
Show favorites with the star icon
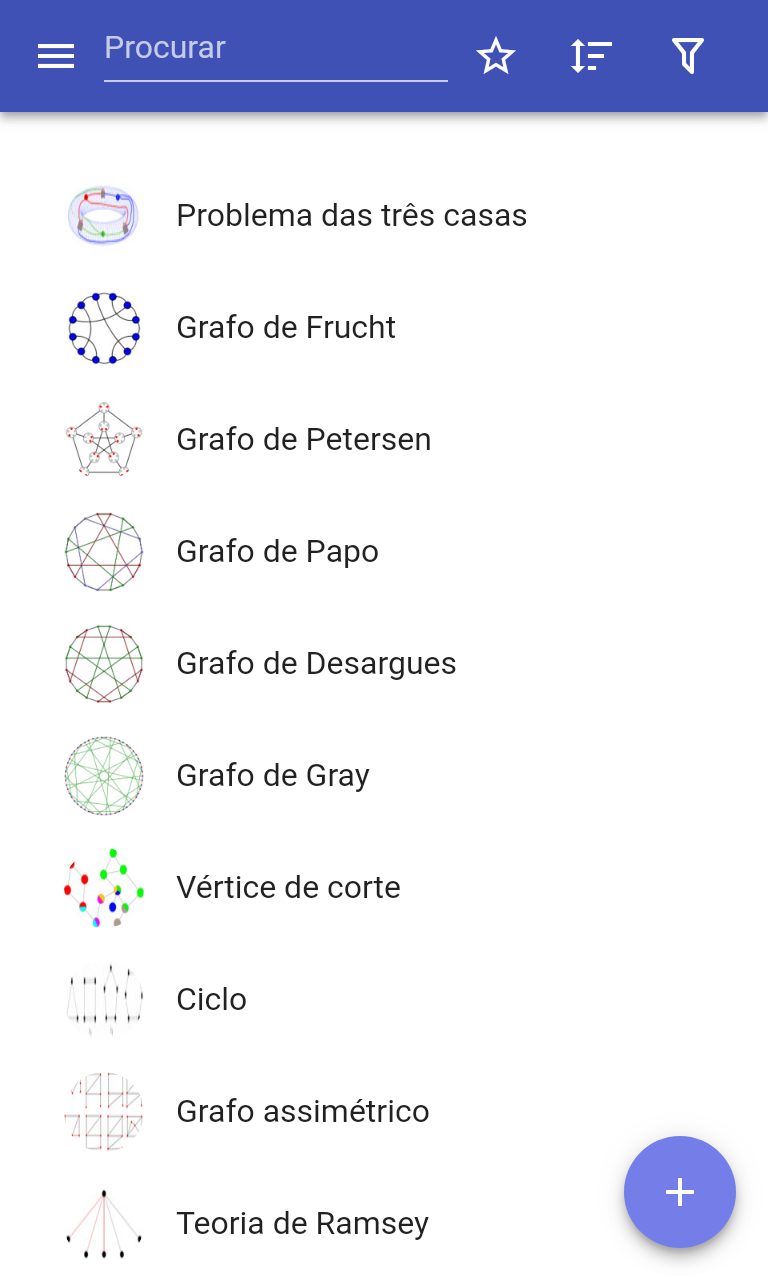click(x=495, y=56)
